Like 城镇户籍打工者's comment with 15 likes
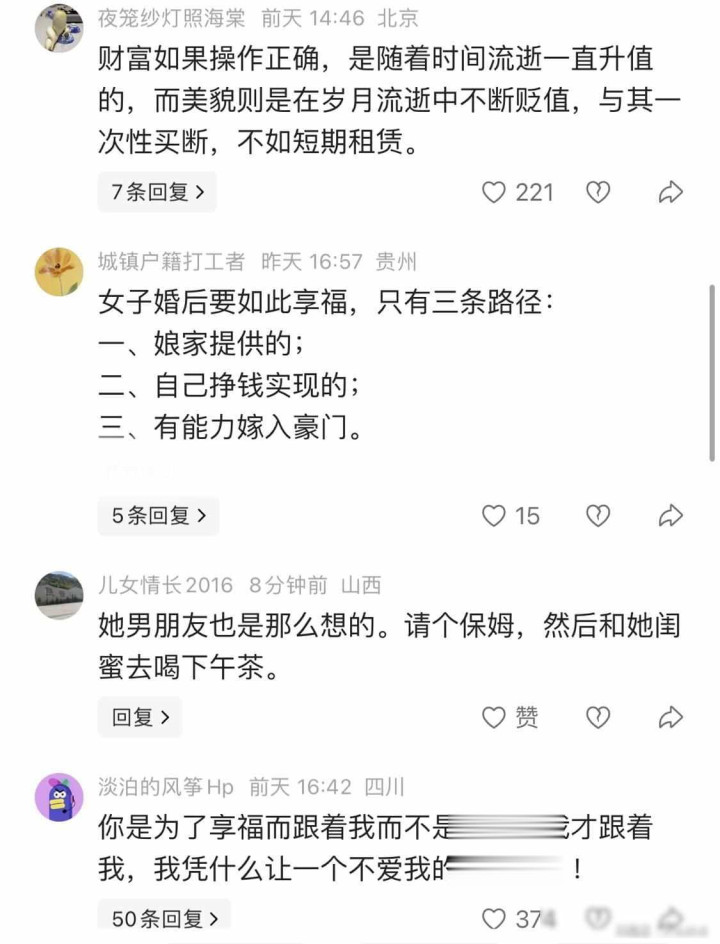Viewport: 720px width, 944px height. tap(494, 516)
